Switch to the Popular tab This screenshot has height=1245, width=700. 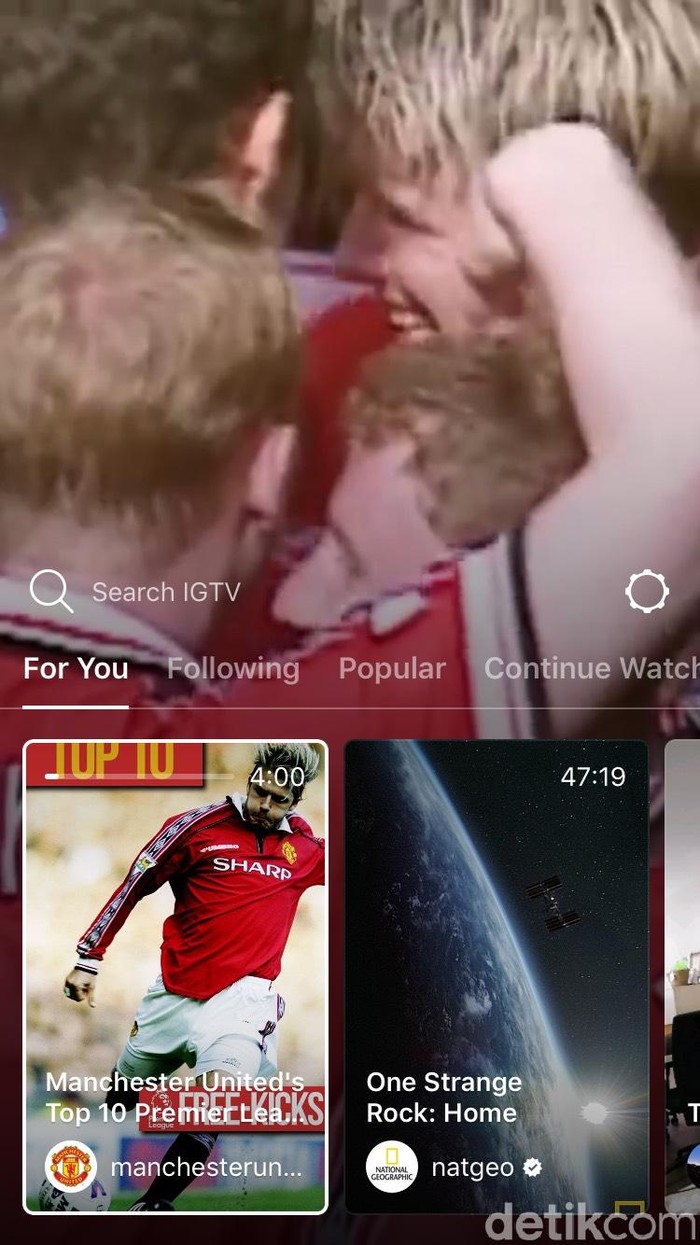click(x=392, y=669)
